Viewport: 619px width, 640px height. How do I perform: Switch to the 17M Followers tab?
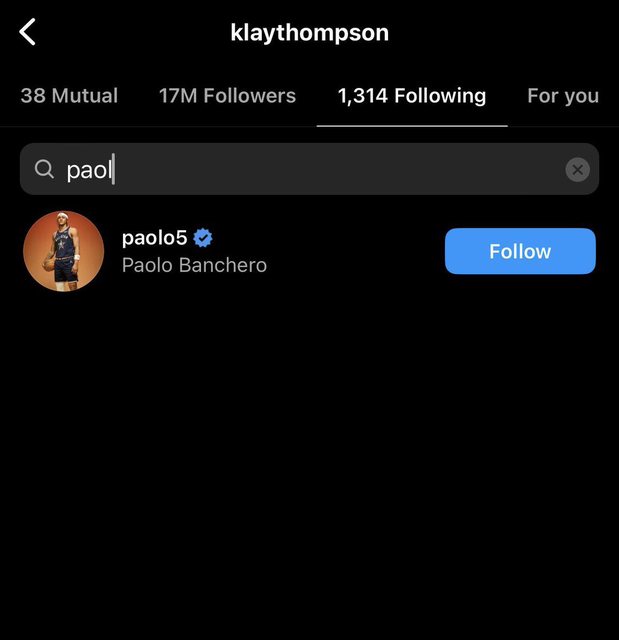(227, 96)
